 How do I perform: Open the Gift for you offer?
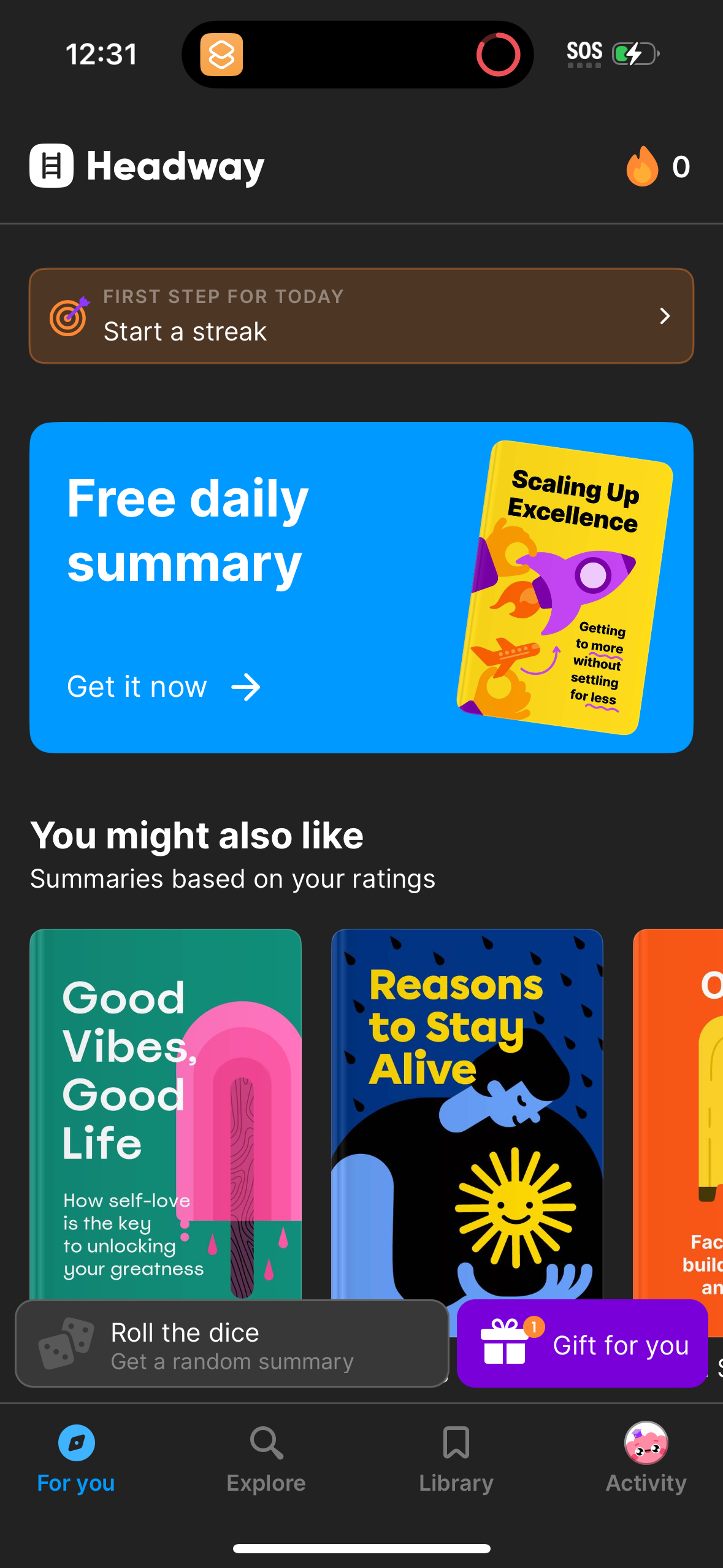(x=582, y=1344)
